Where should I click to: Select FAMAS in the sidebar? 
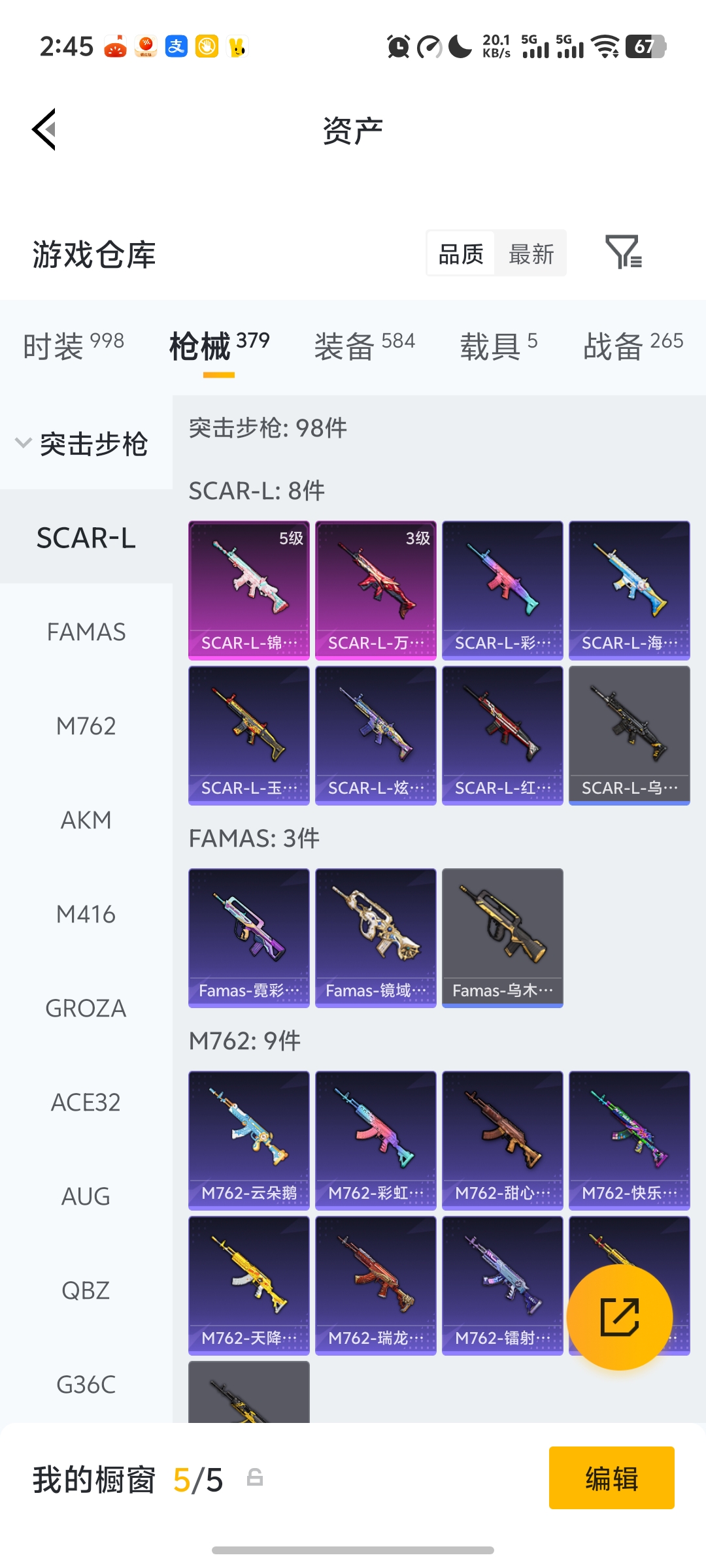[x=86, y=632]
